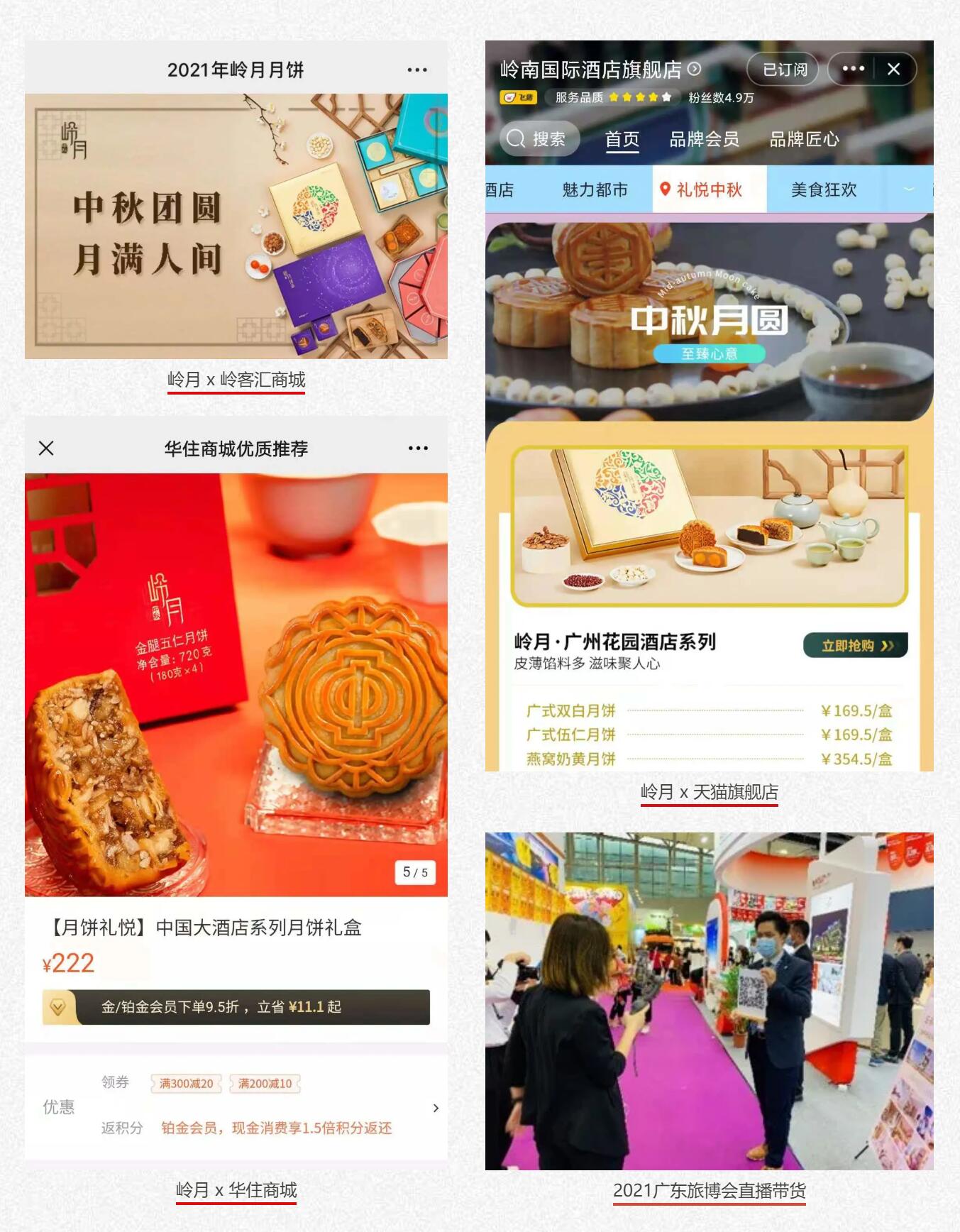Tap the location pin on 礼悦中秋 tab

(665, 189)
